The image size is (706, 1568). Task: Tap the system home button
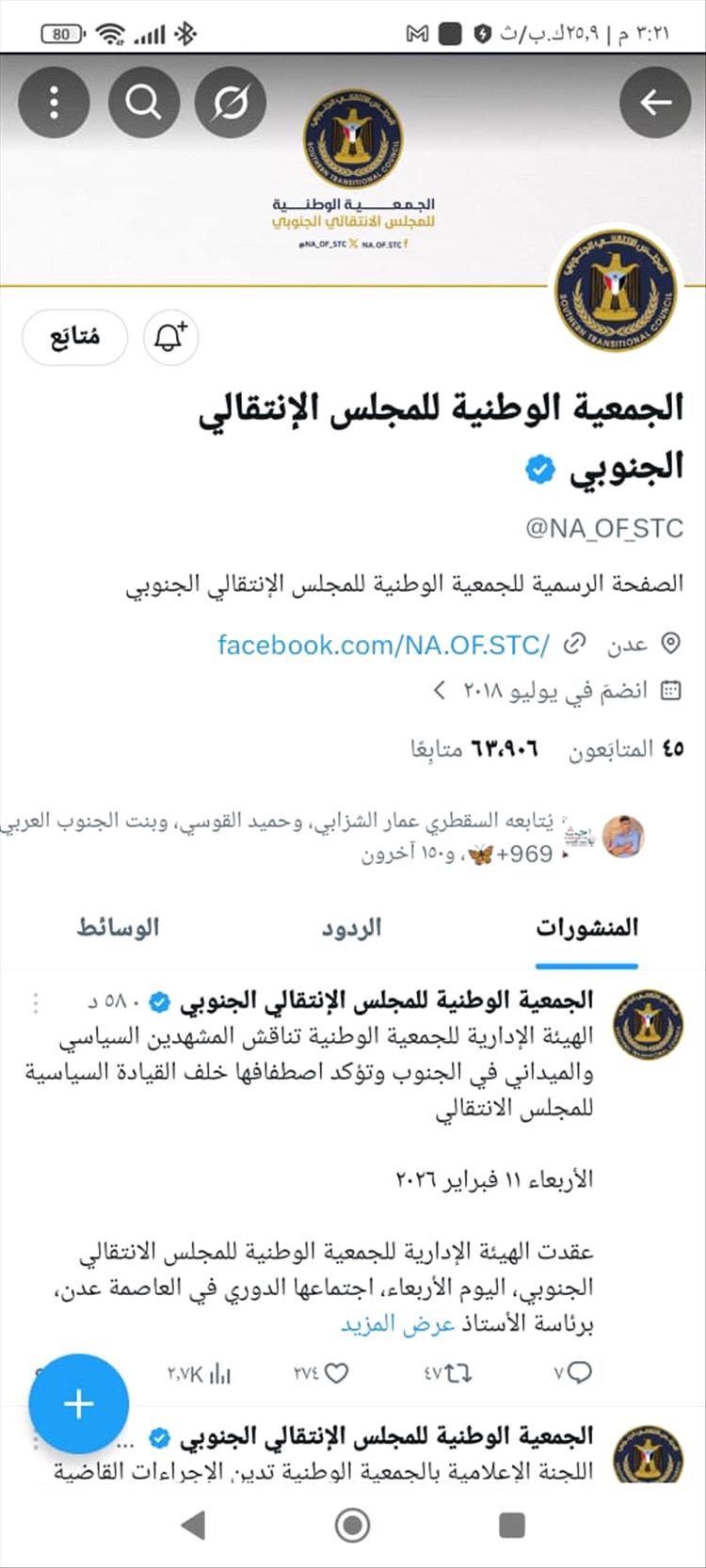click(x=352, y=1524)
